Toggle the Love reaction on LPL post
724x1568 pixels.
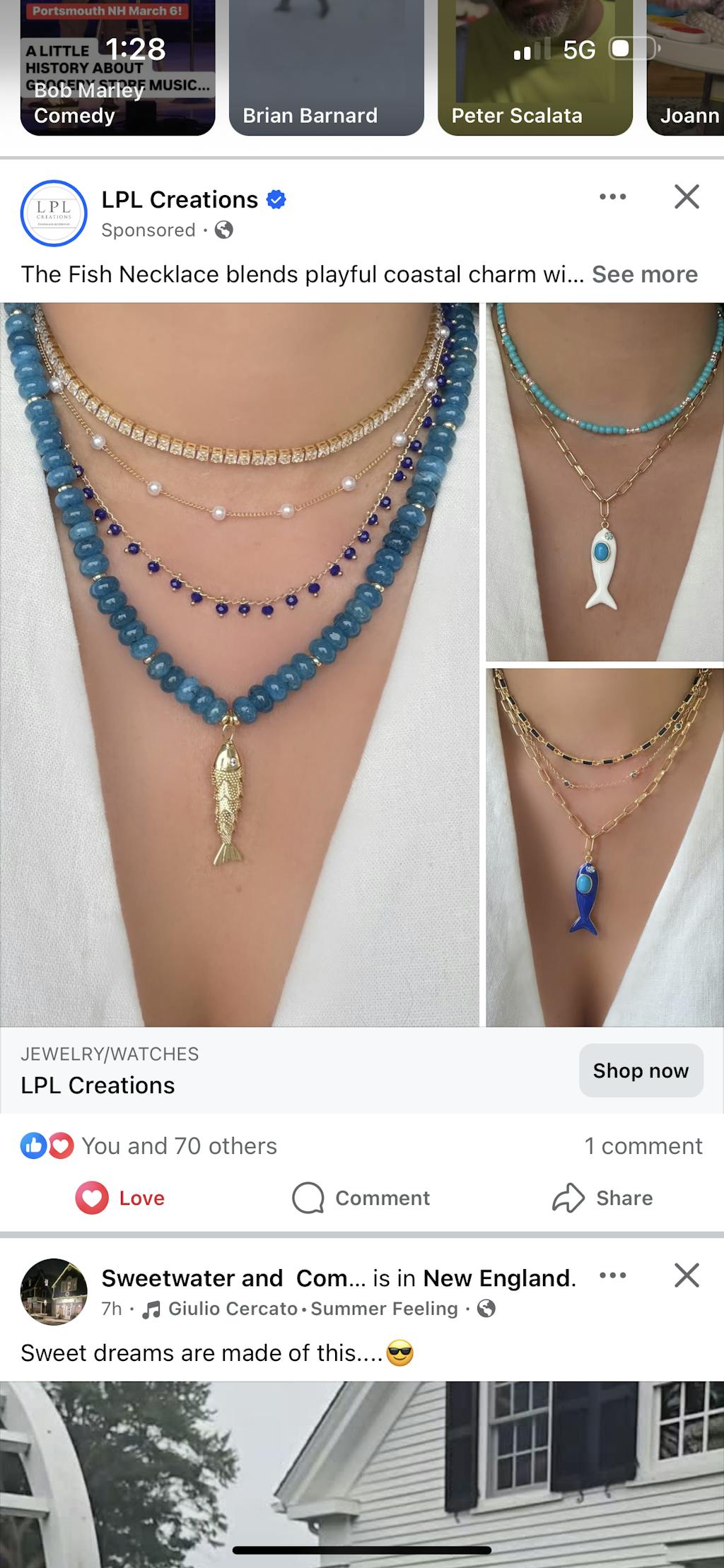[121, 1198]
